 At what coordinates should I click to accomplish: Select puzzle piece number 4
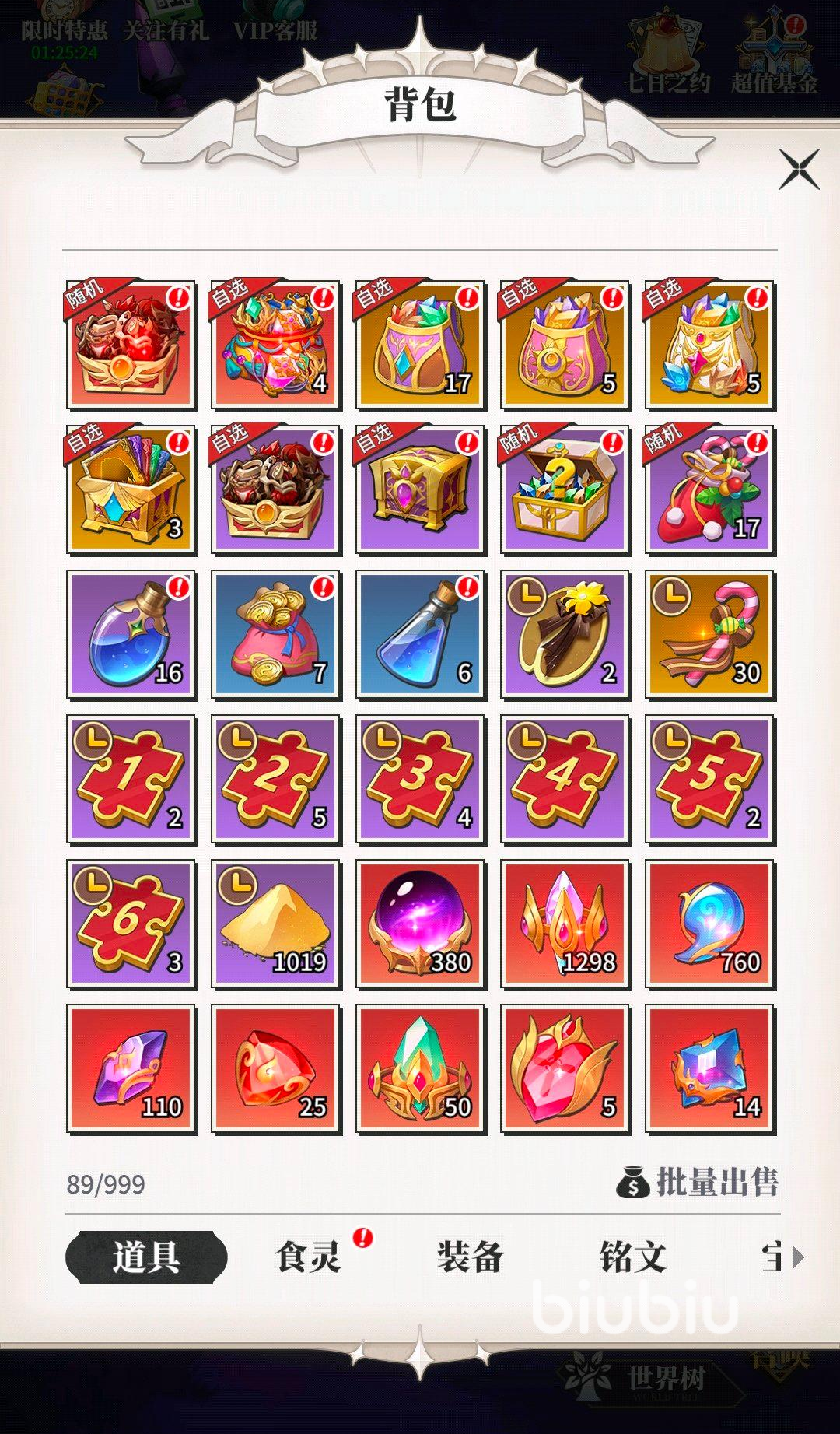(x=565, y=780)
